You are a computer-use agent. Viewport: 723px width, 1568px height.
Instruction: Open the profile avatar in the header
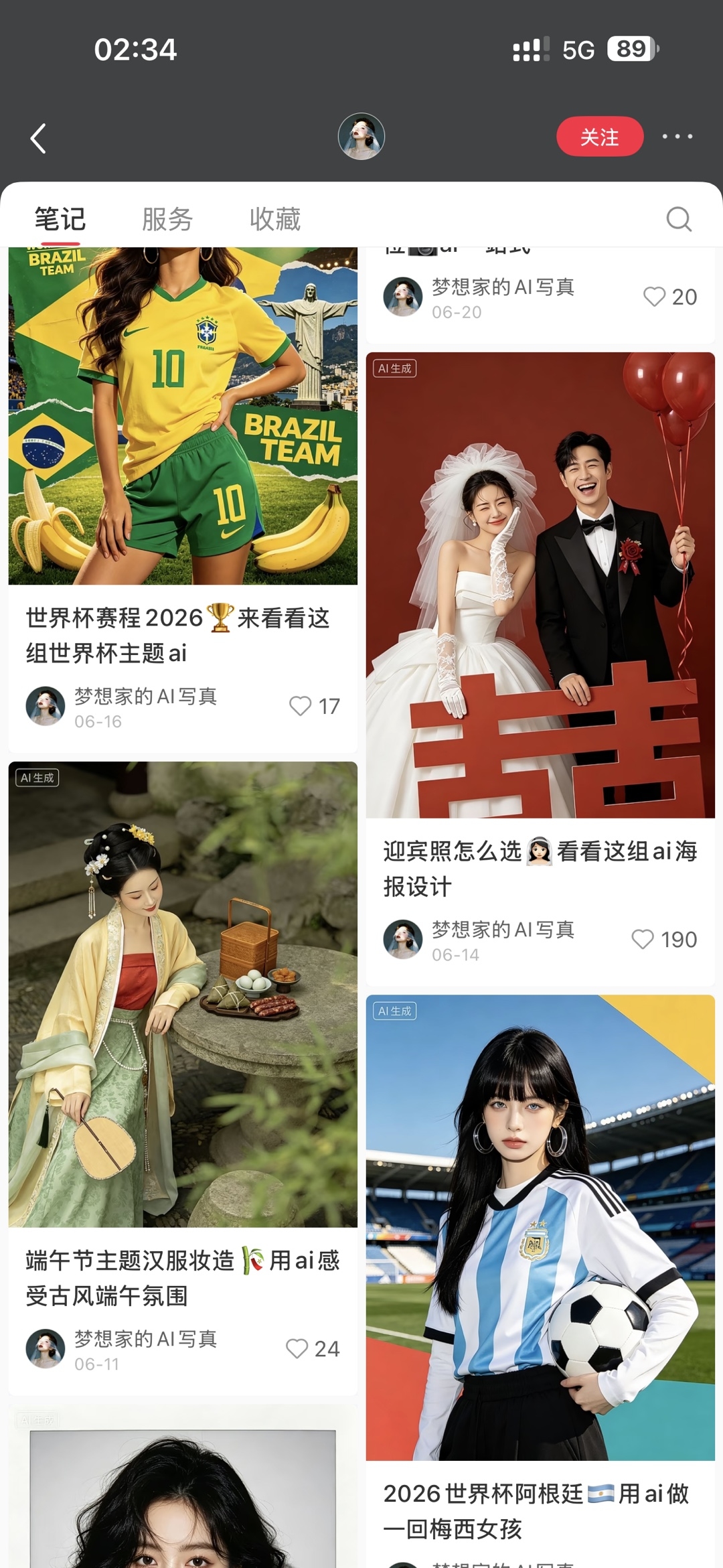(x=361, y=136)
